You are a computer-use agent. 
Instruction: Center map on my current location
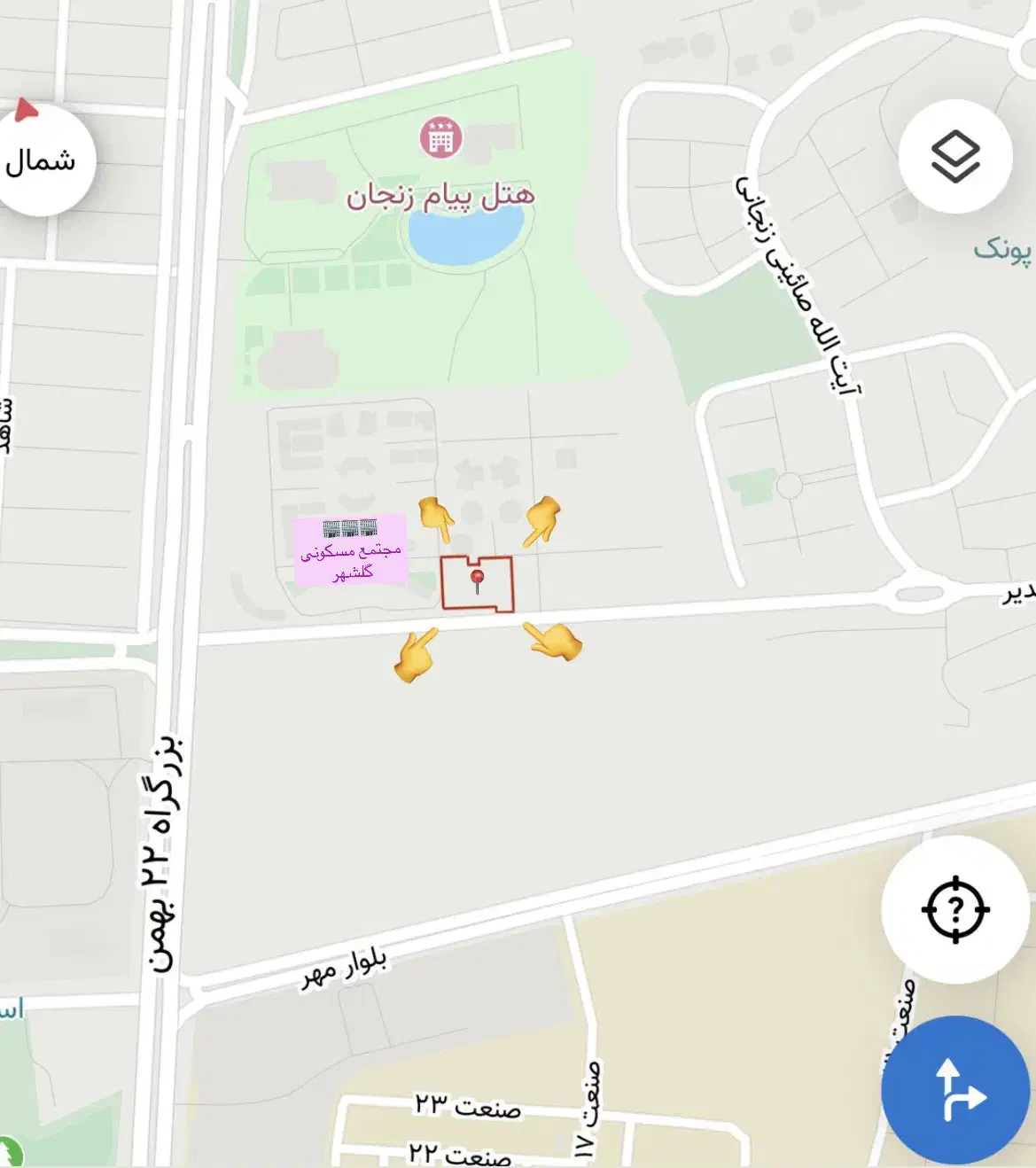point(954,909)
